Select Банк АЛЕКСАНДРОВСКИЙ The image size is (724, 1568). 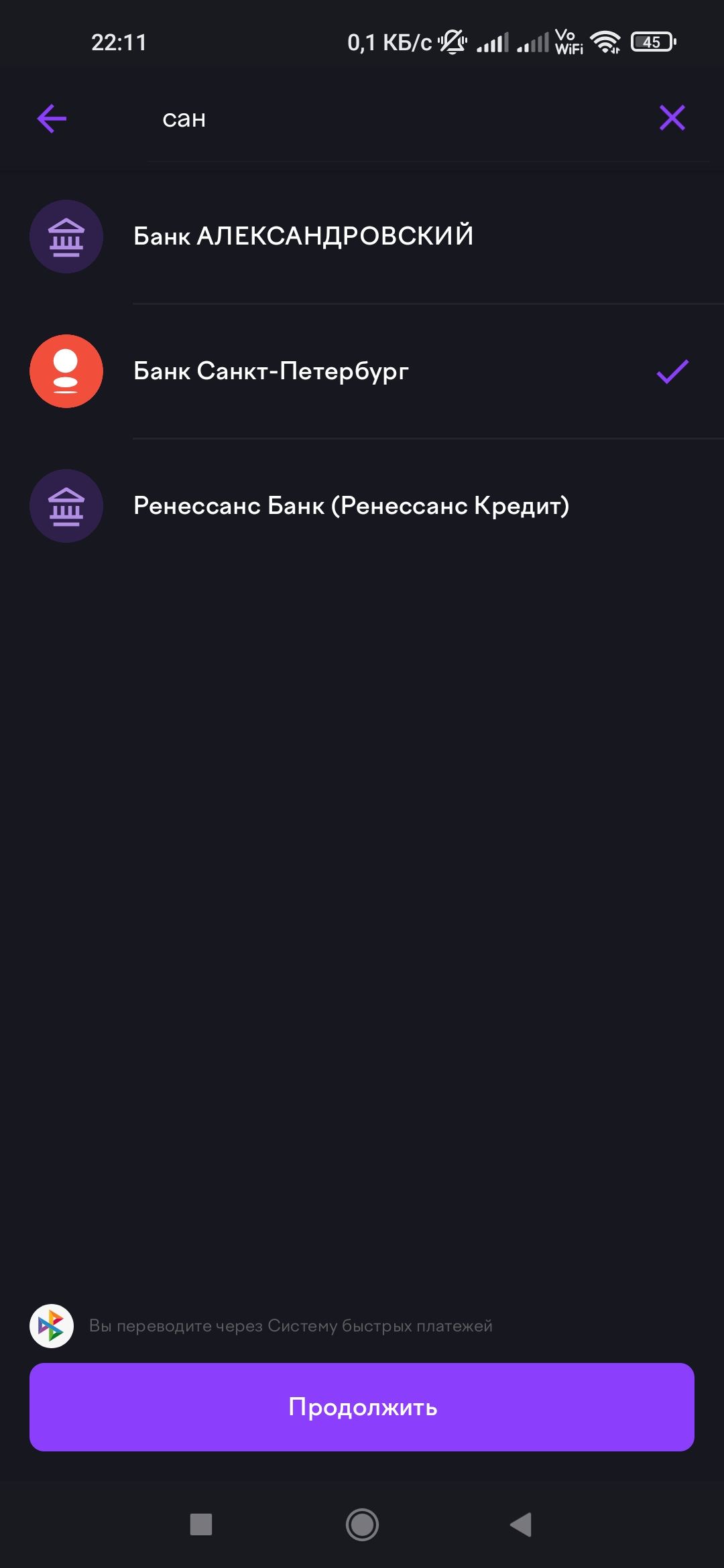point(303,236)
